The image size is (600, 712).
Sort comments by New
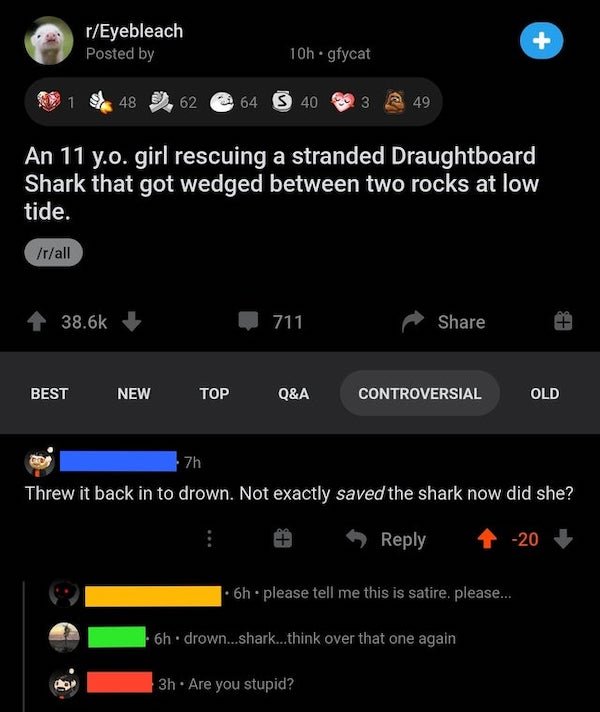point(133,393)
